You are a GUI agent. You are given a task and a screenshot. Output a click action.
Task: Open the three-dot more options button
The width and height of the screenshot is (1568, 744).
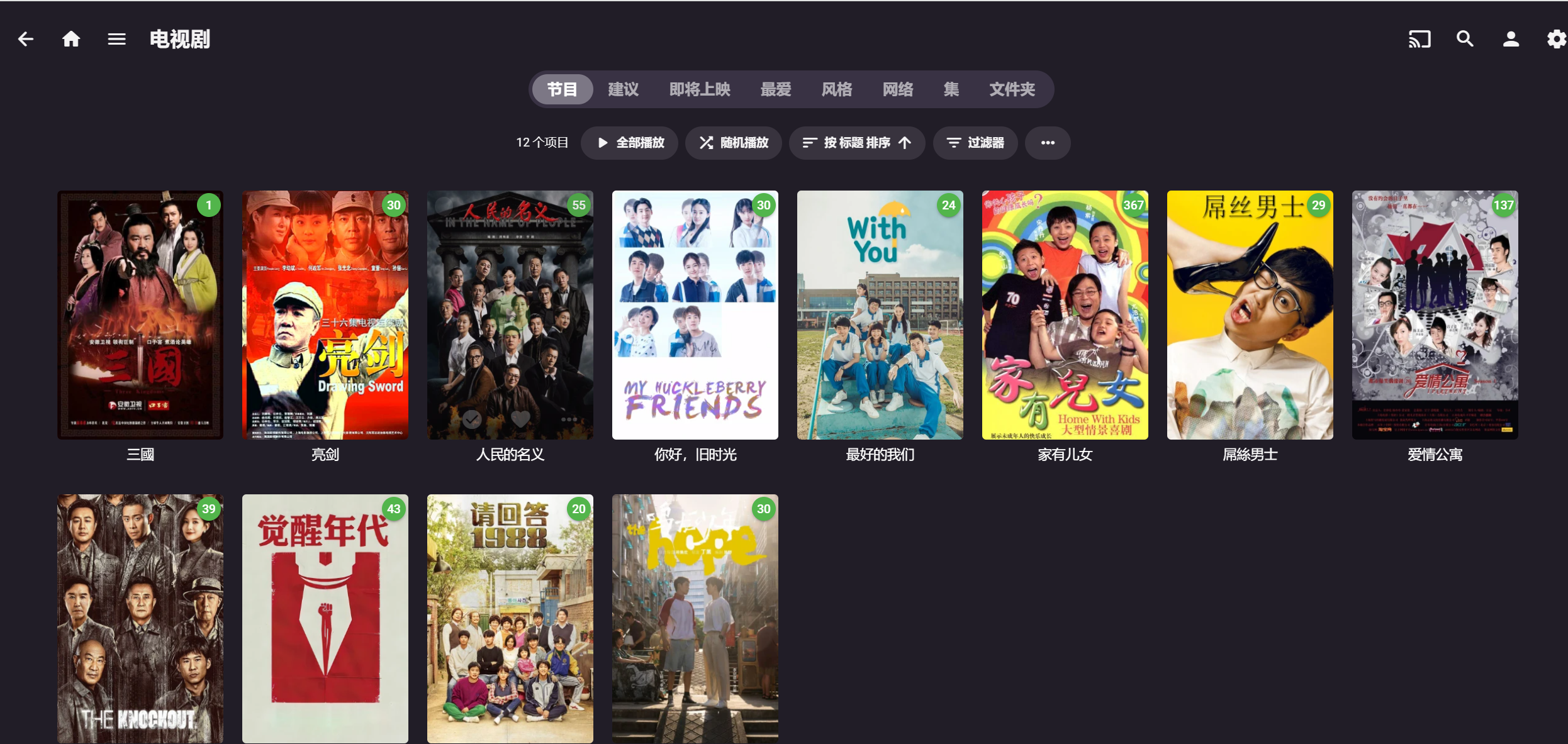click(1048, 143)
